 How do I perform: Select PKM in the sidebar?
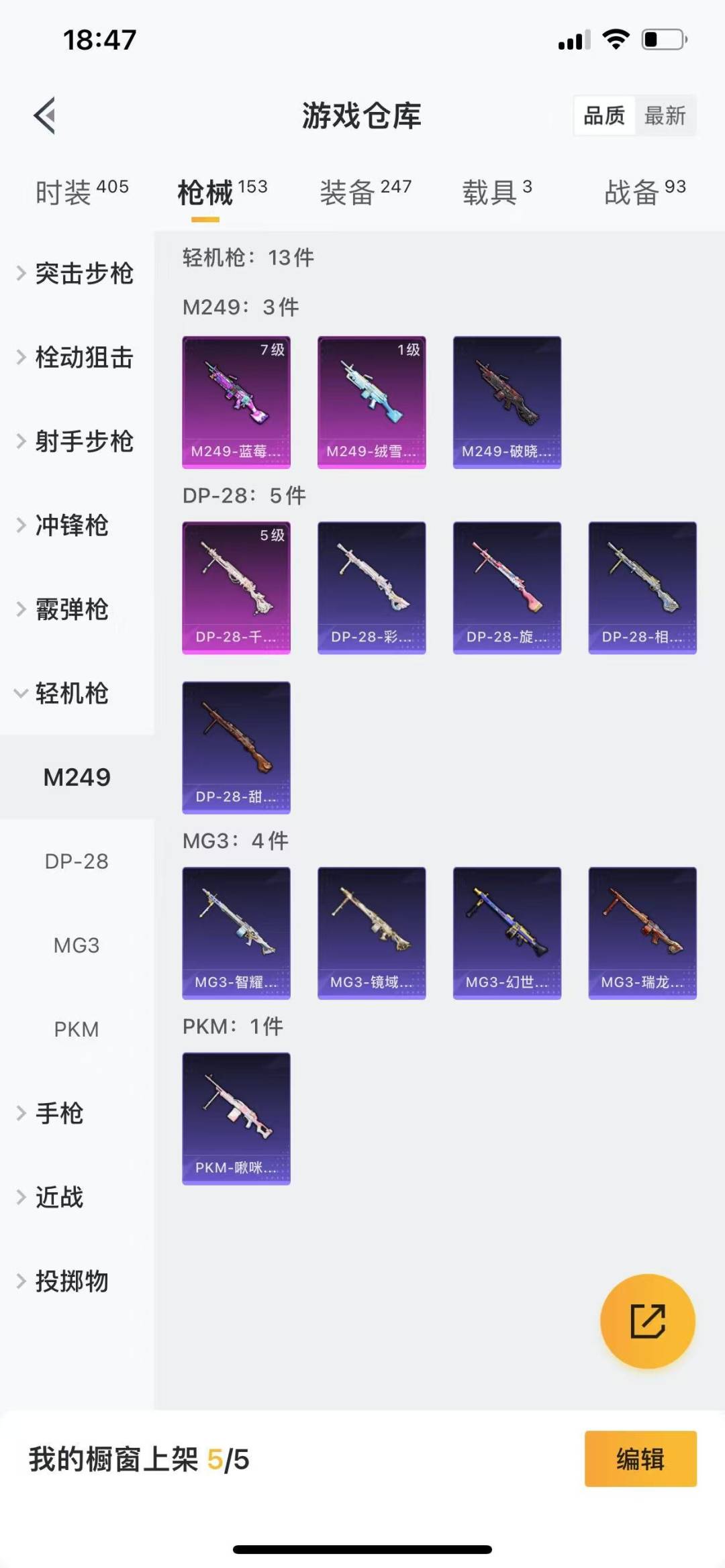(x=77, y=1029)
